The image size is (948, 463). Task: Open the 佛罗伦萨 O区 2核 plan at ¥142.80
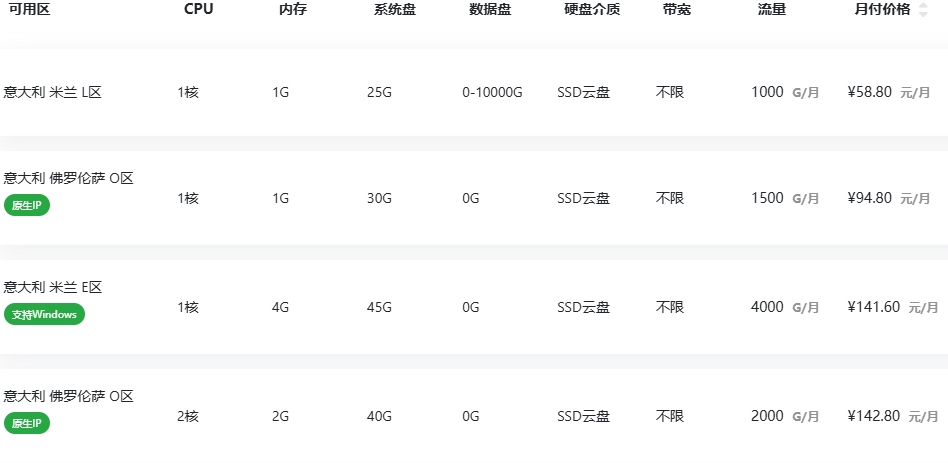69,397
